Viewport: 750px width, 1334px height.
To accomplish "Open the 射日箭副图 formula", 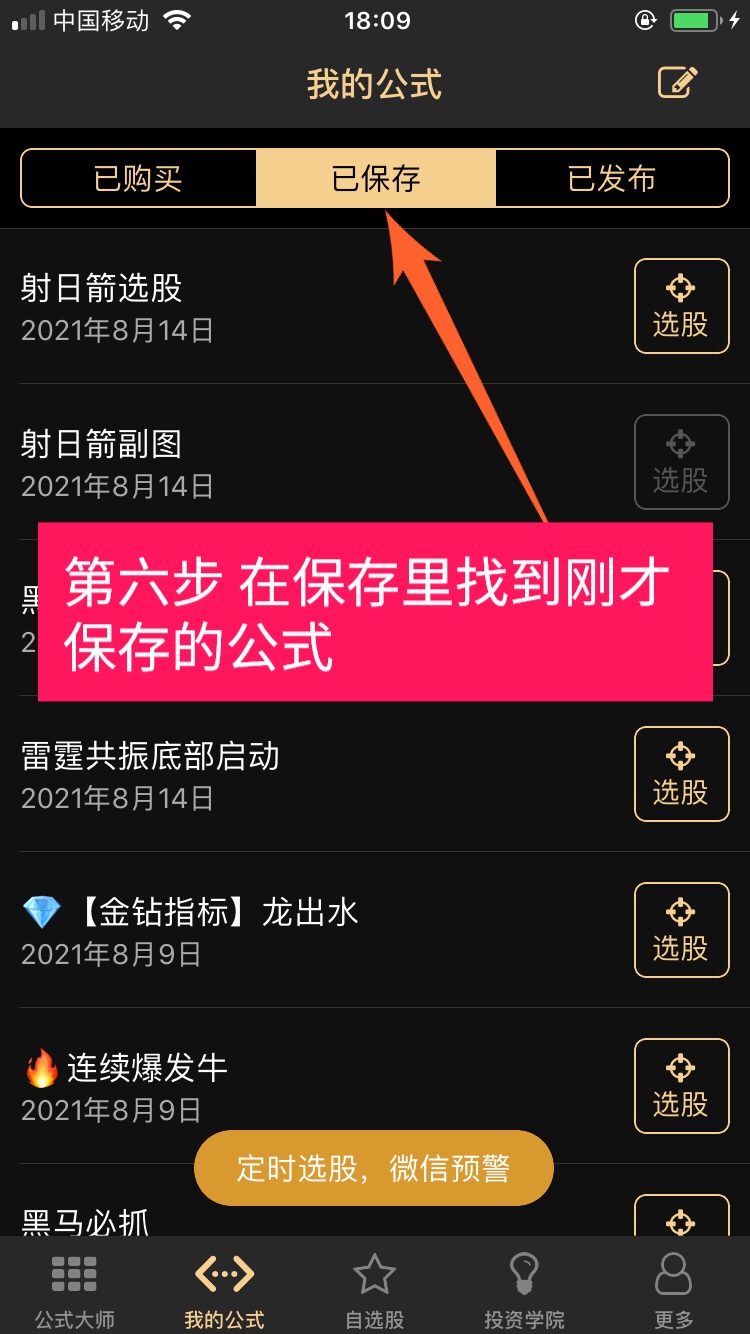I will tap(102, 444).
